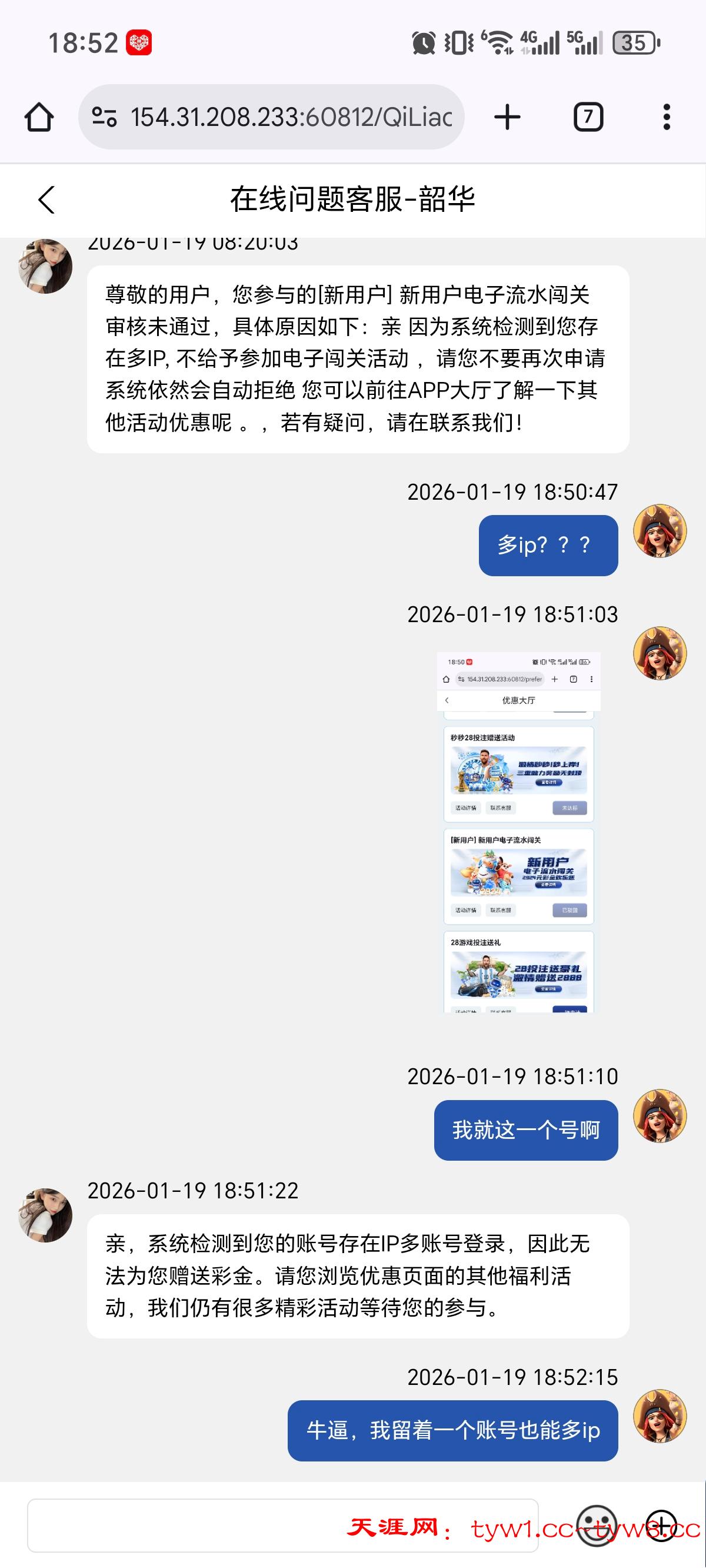The height and width of the screenshot is (1568, 706).
Task: Open the attachment plus button
Action: [661, 1526]
